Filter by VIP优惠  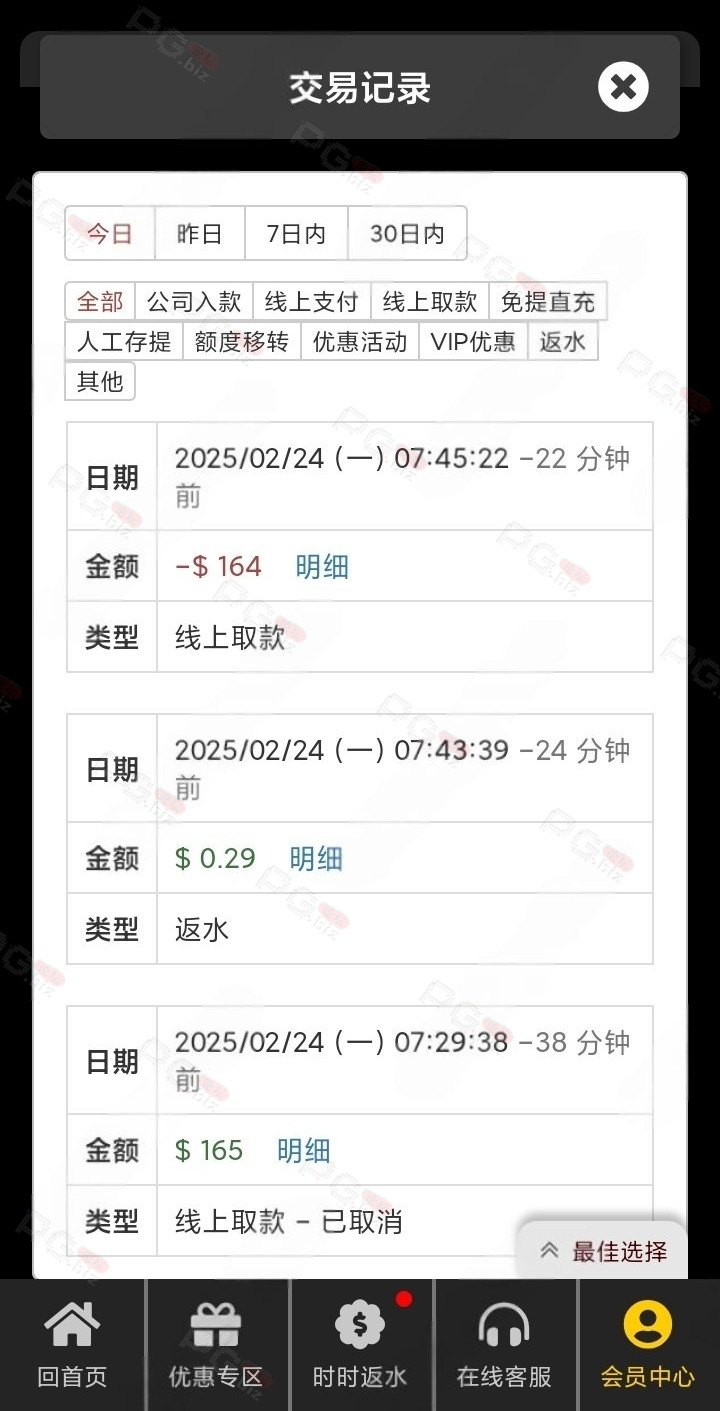click(x=473, y=341)
